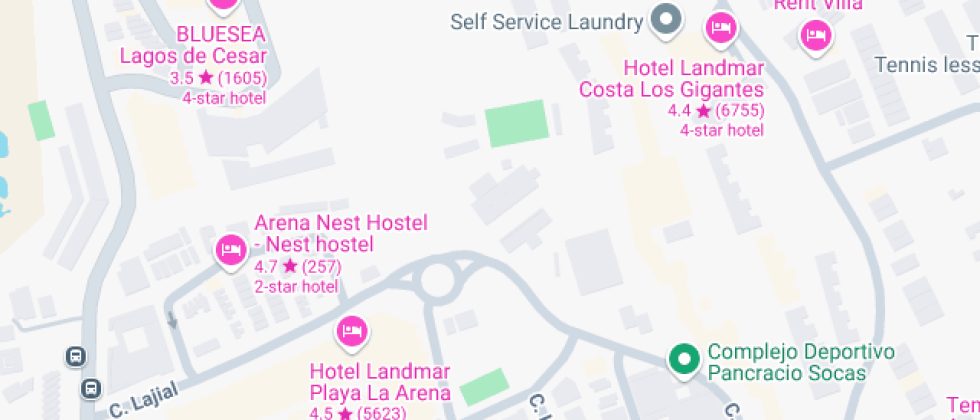
Task: Select the Rent Villa hotel pin
Action: [817, 37]
